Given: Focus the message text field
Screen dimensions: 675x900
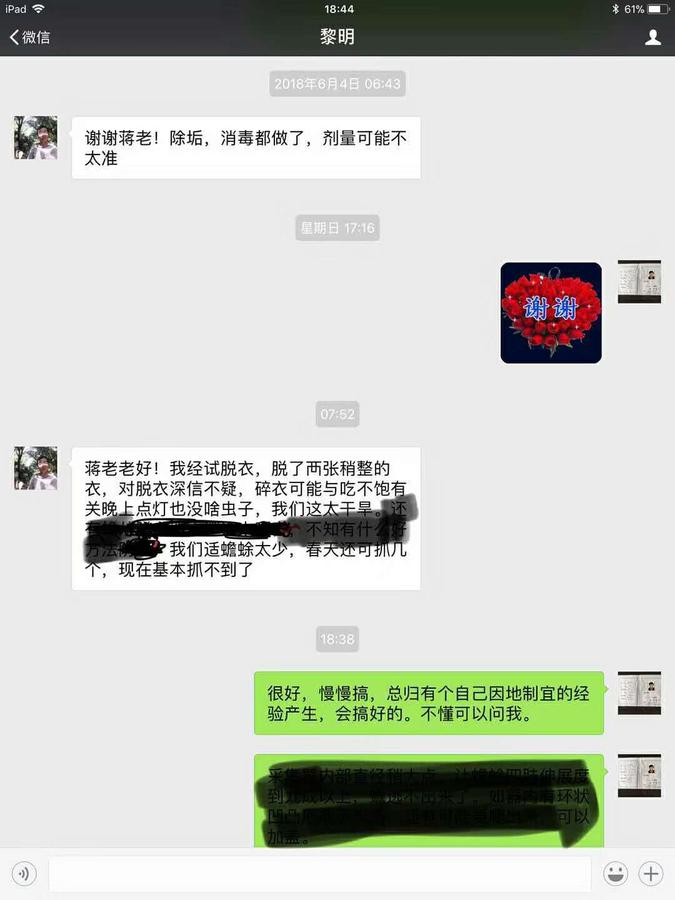Looking at the screenshot, I should [320, 874].
